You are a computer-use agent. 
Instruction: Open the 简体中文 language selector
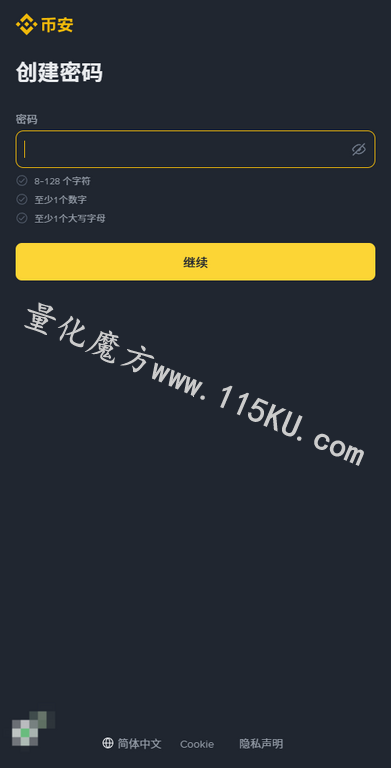click(132, 744)
